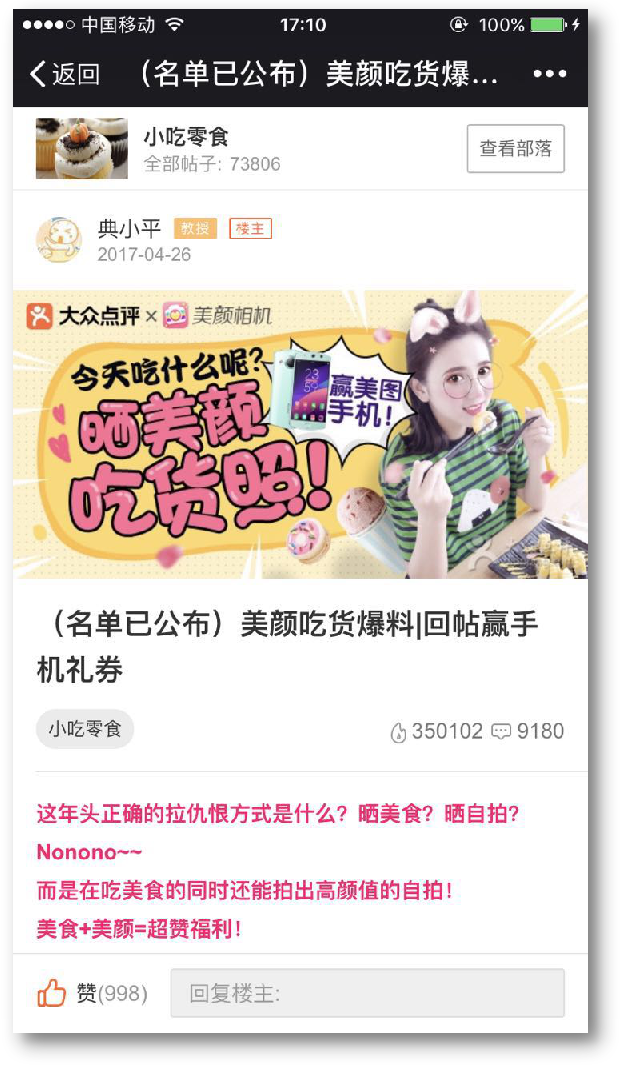This screenshot has height=1068, width=624.
Task: Like the post with 赞(998)
Action: point(90,993)
